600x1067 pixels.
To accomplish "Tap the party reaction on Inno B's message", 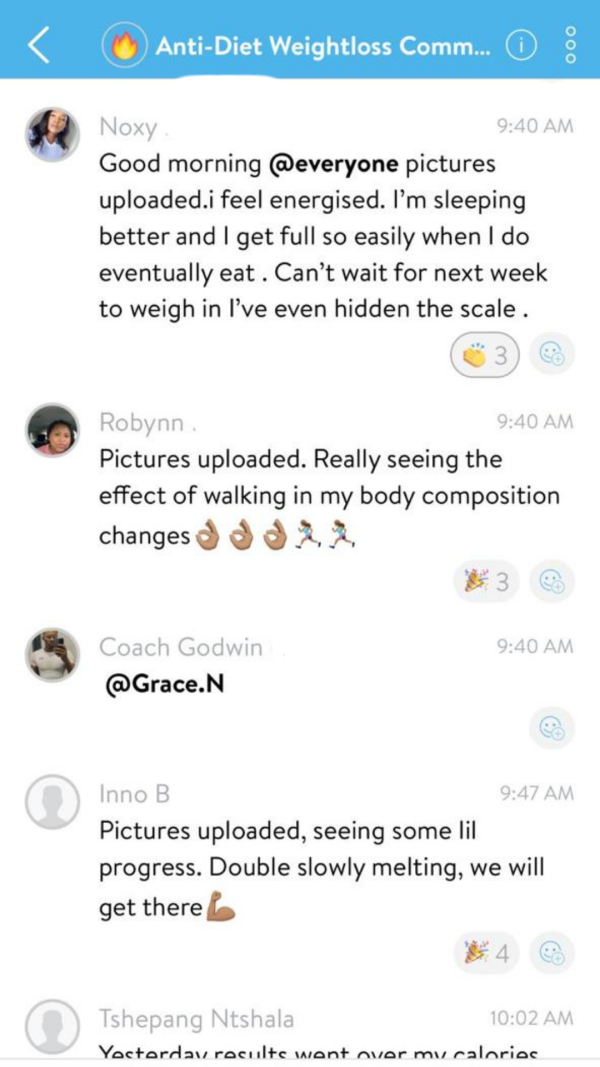I will 486,954.
